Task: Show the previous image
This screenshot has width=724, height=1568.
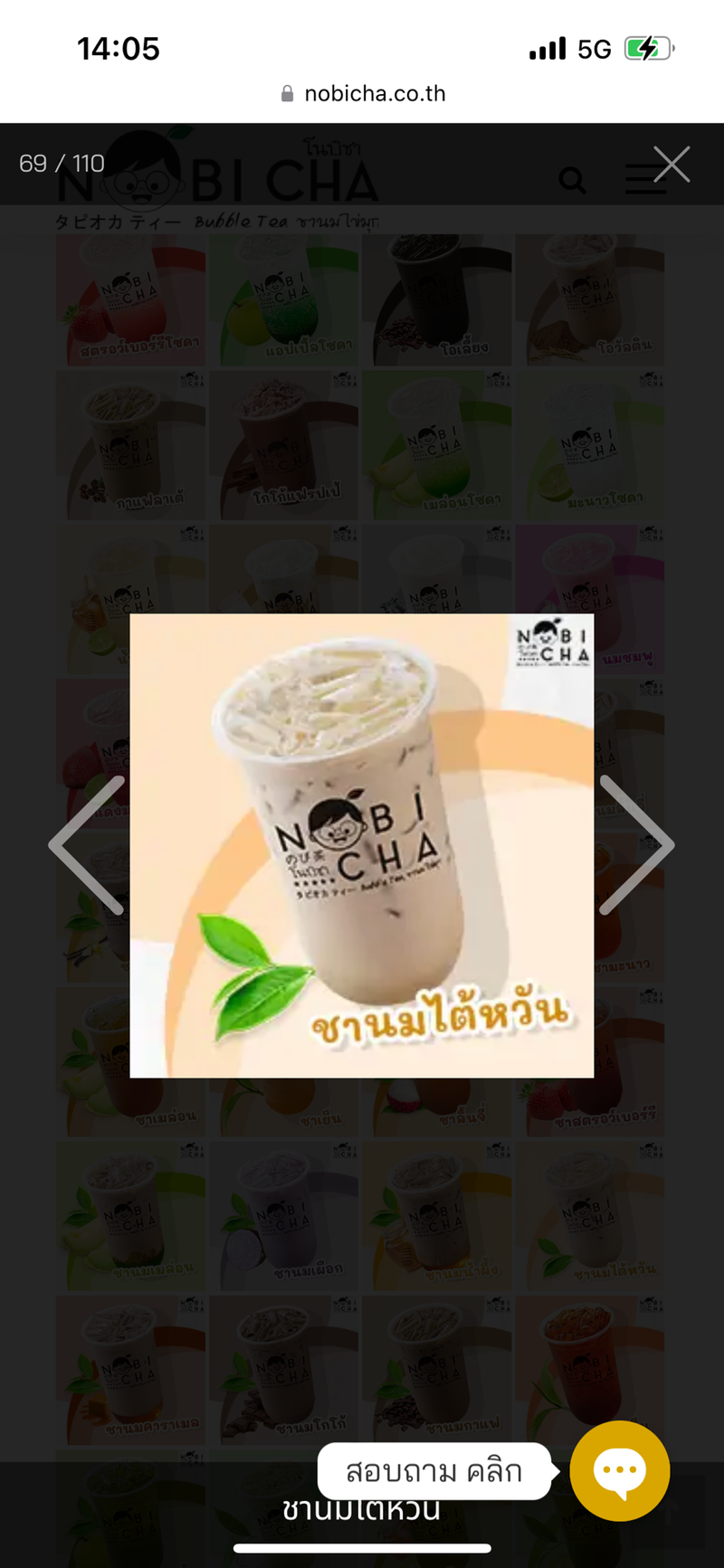Action: pos(88,844)
